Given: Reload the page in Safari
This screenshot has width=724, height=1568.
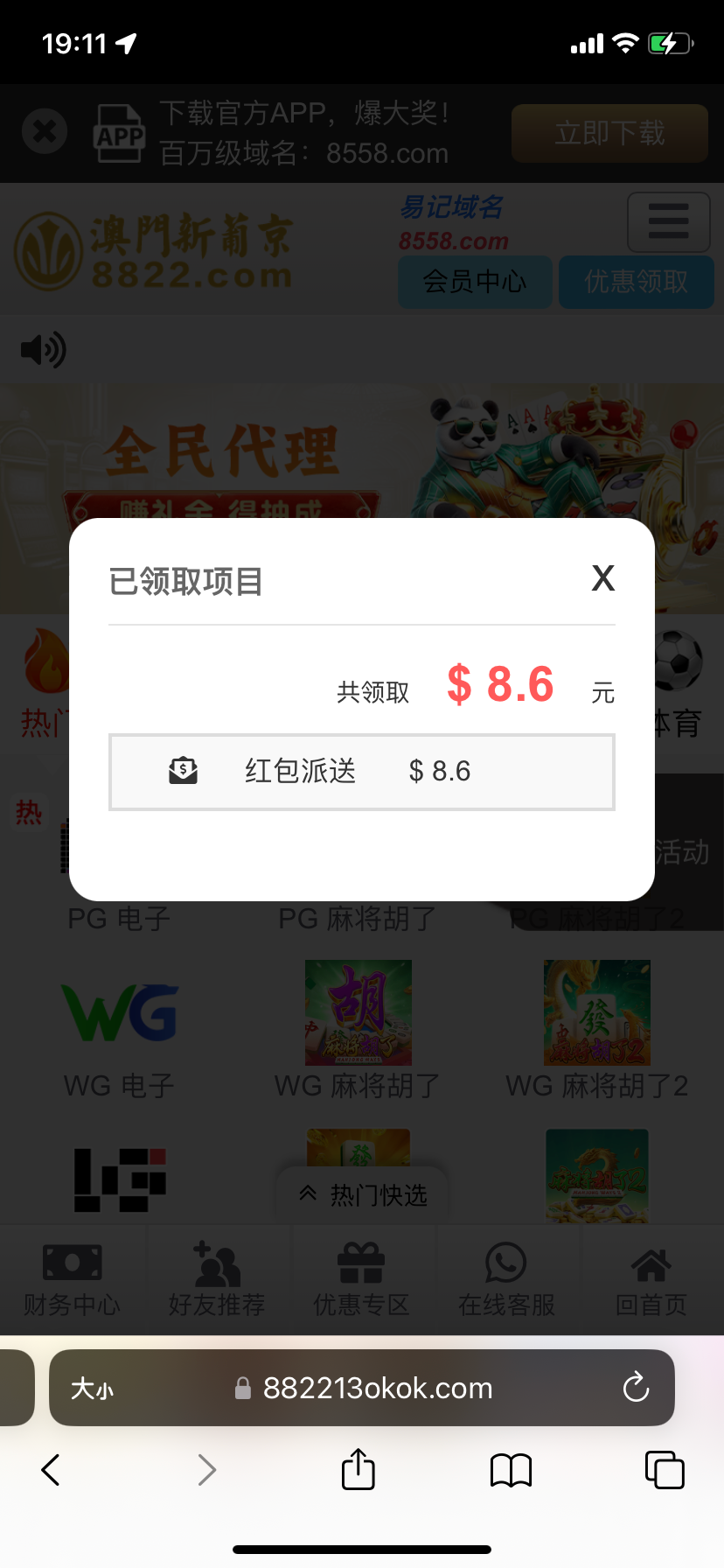Looking at the screenshot, I should pos(636,1388).
